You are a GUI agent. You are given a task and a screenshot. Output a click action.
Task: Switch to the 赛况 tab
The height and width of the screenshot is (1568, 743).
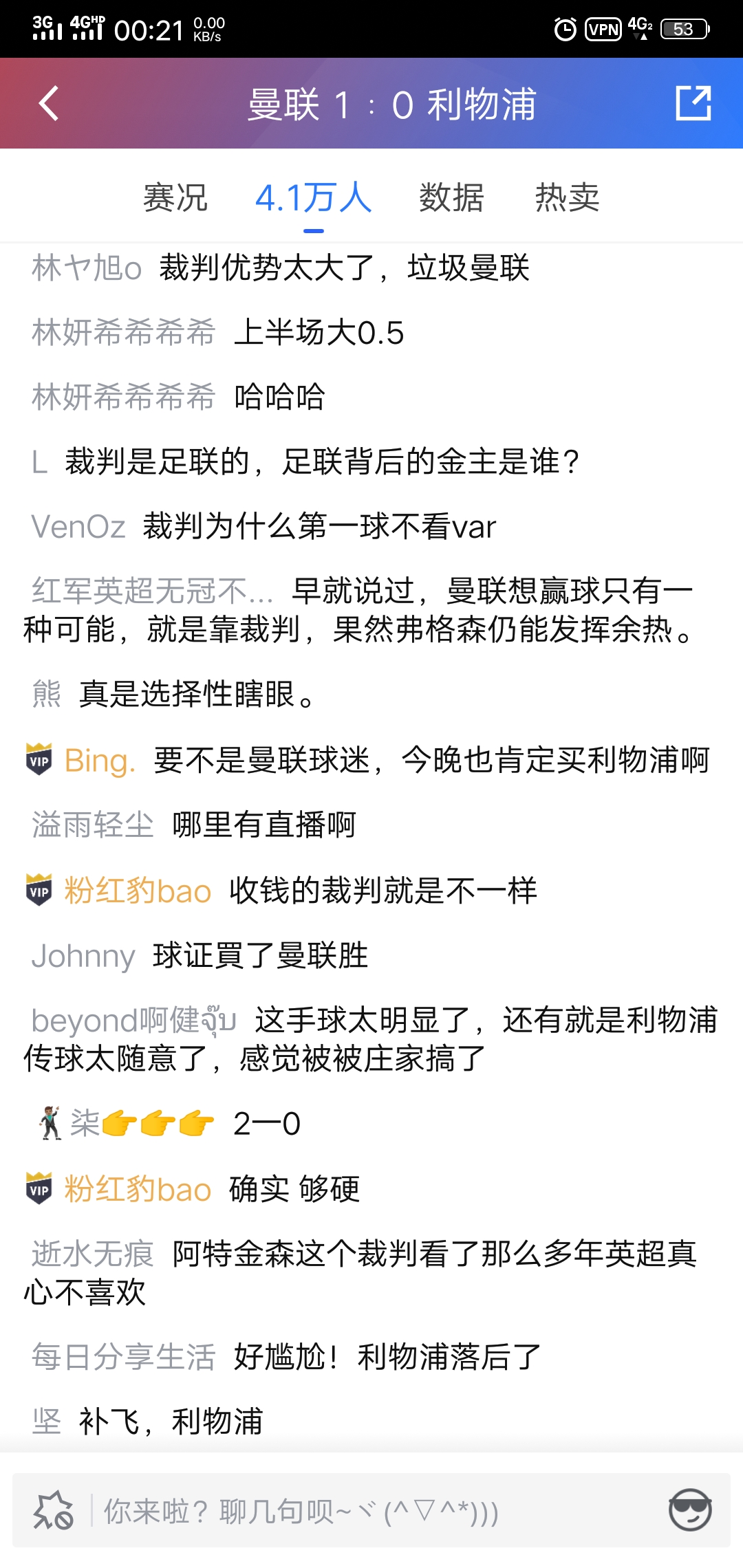(175, 198)
